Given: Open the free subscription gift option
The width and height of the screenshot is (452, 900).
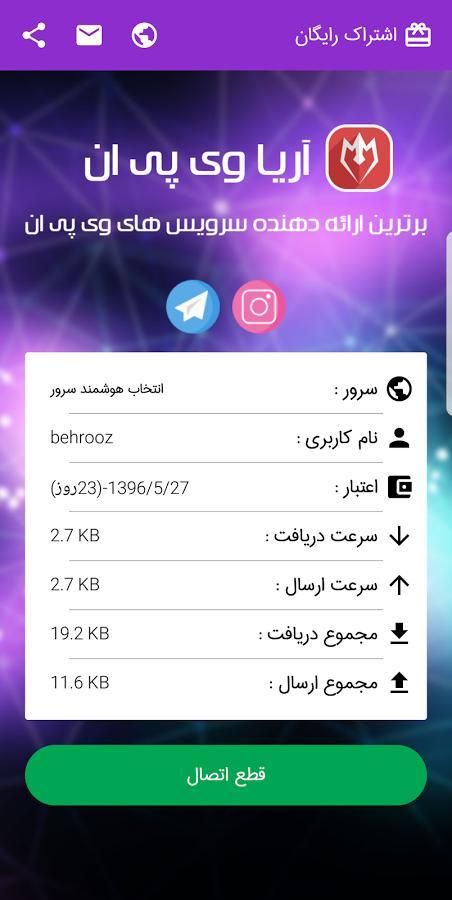Looking at the screenshot, I should [x=363, y=36].
